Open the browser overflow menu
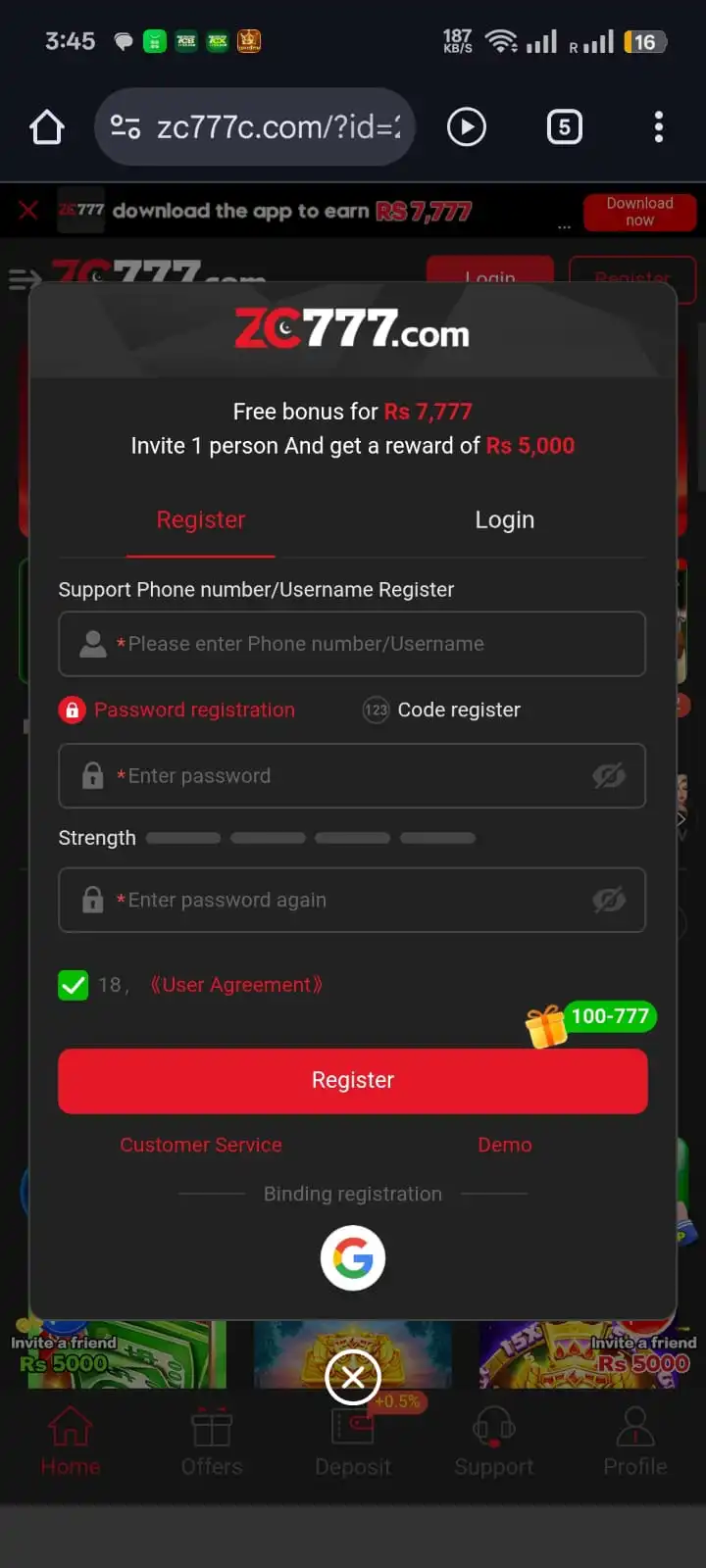Image resolution: width=706 pixels, height=1568 pixels. point(658,127)
